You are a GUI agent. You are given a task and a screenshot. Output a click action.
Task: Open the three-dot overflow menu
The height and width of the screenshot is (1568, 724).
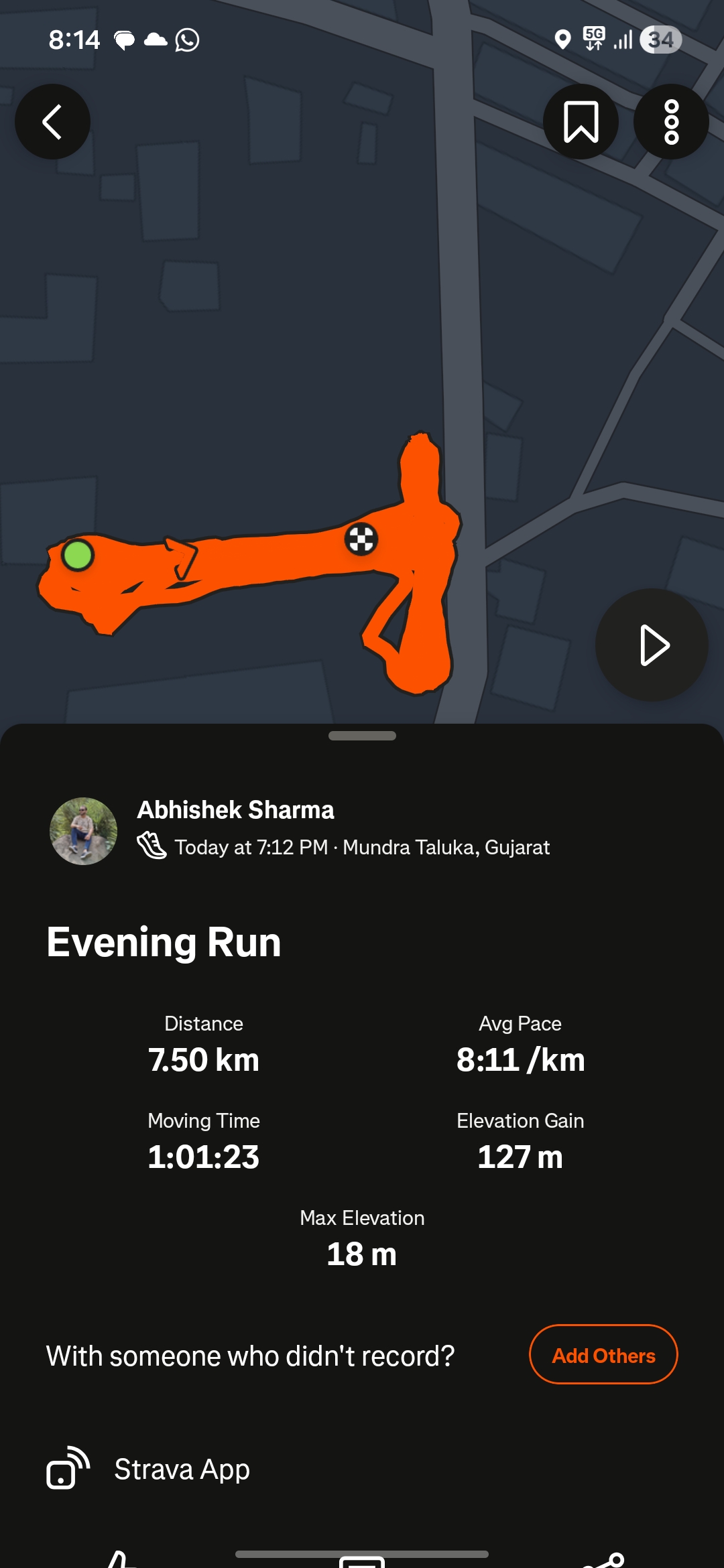point(671,121)
